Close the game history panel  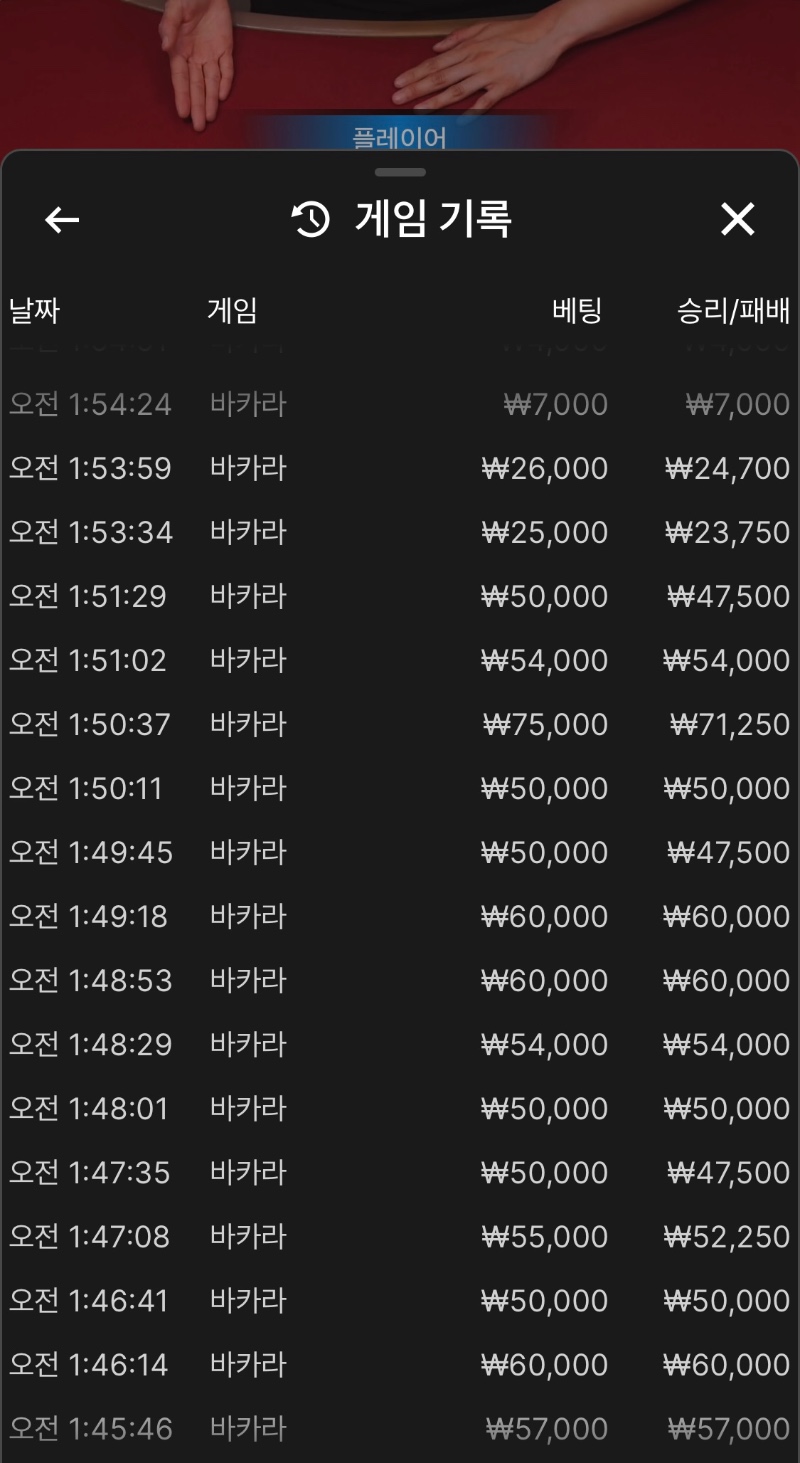click(738, 219)
